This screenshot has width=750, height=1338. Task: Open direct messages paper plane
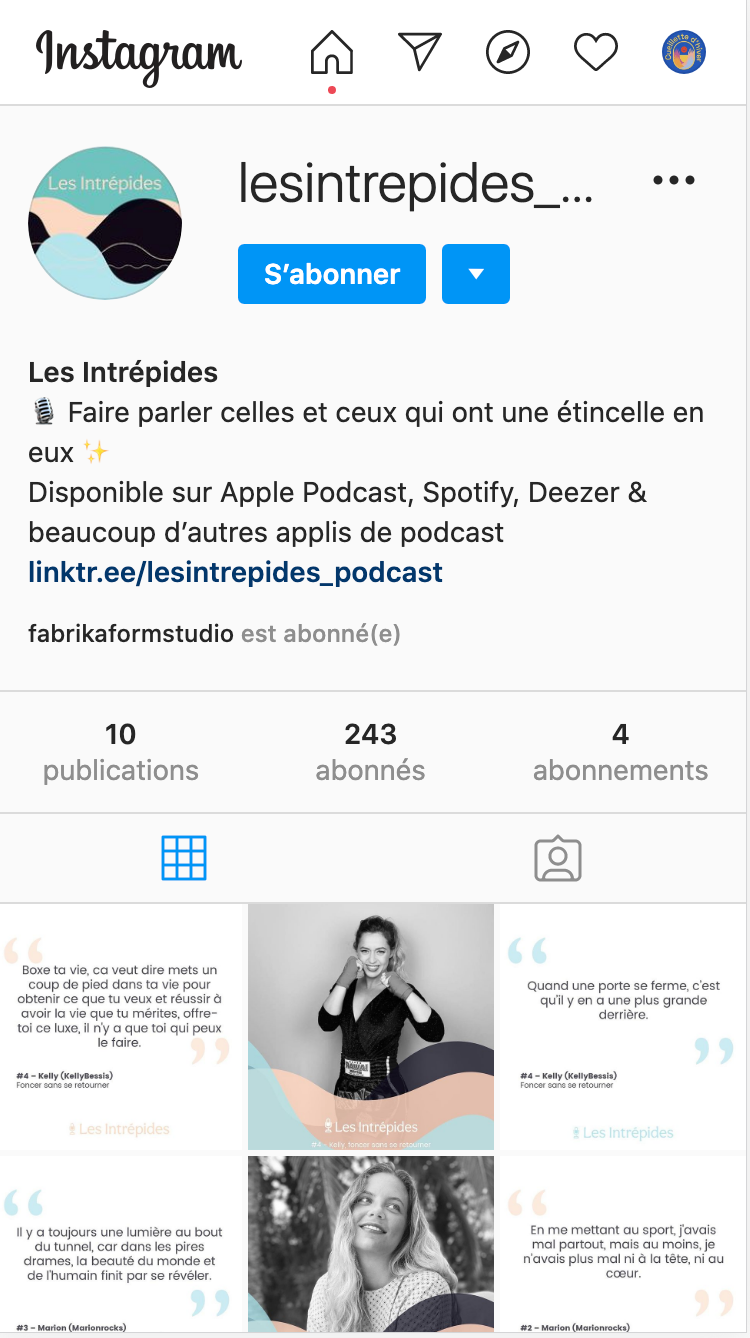[x=420, y=52]
